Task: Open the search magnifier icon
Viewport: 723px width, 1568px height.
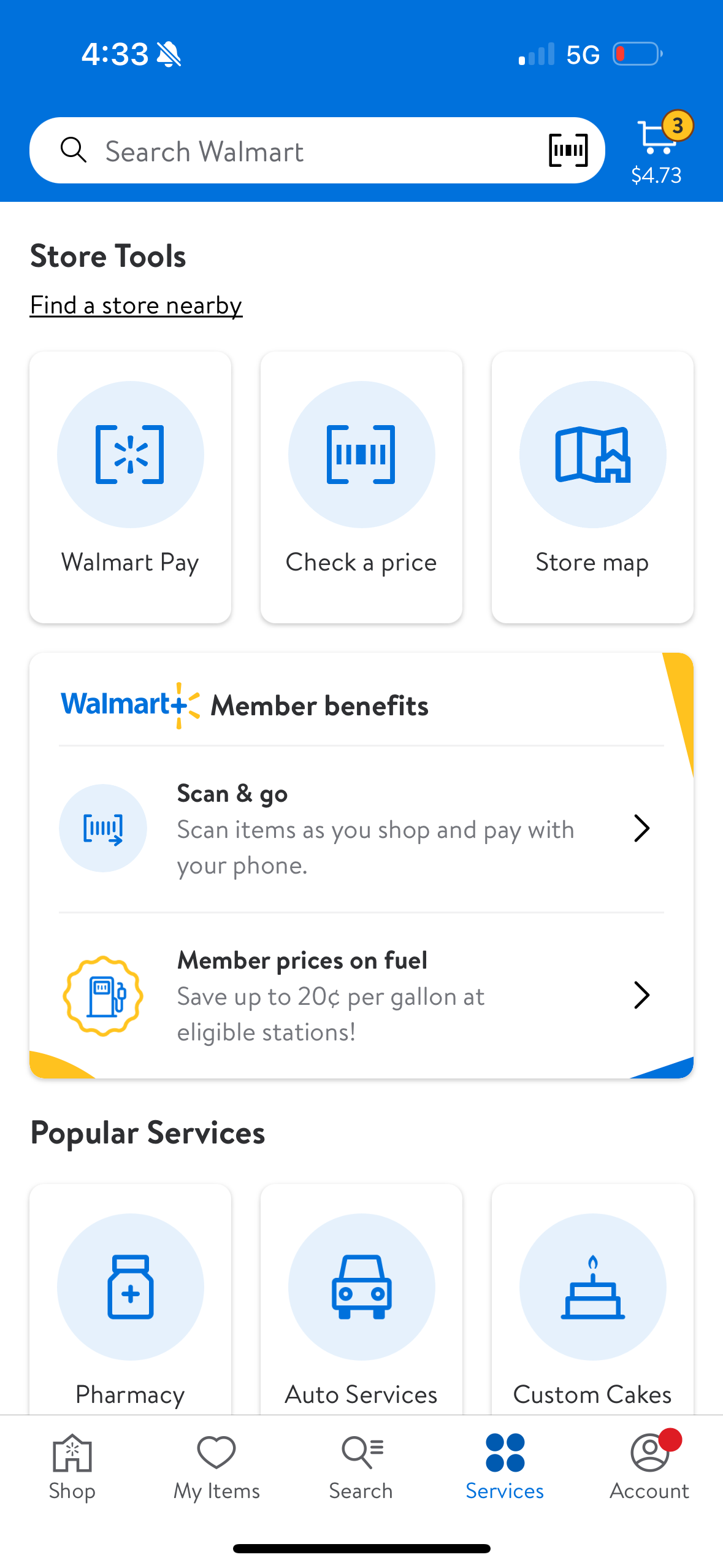Action: tap(74, 150)
